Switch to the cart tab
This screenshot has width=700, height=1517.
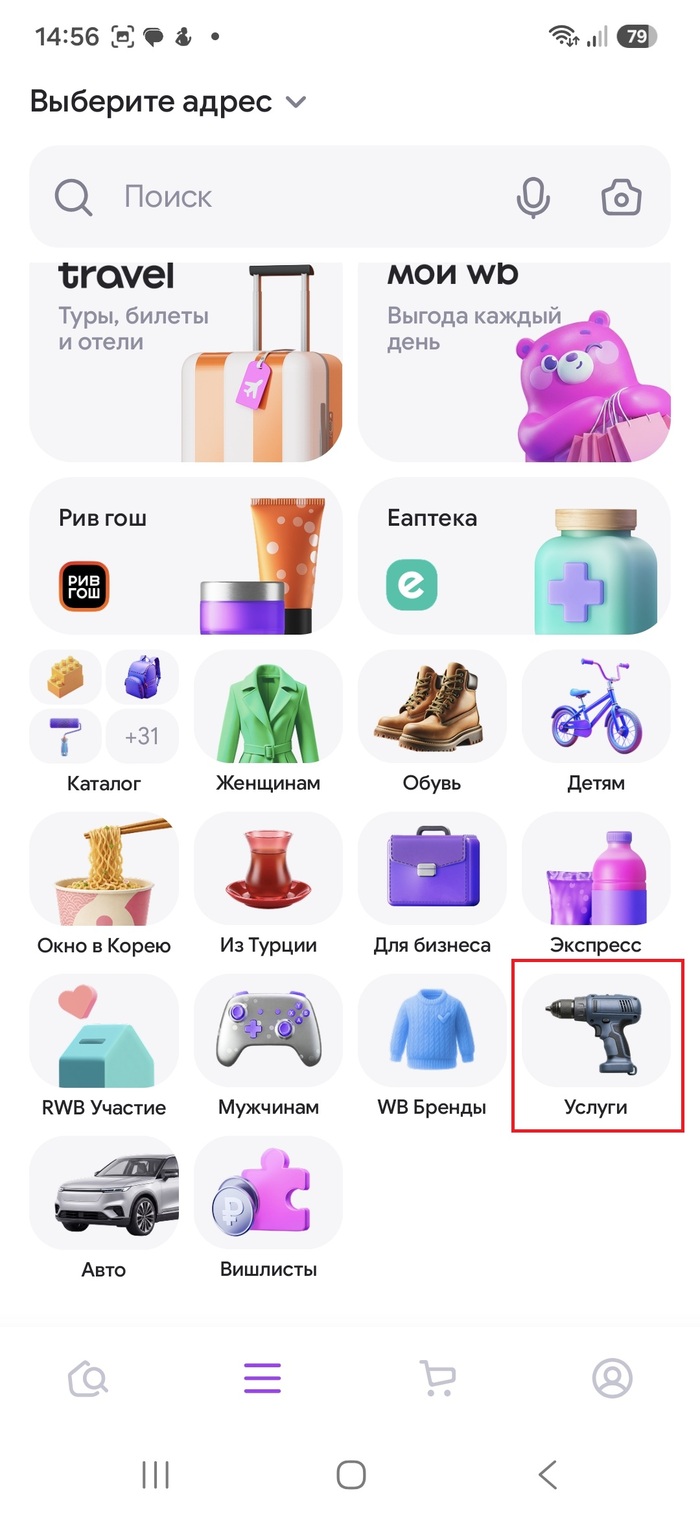(437, 1378)
